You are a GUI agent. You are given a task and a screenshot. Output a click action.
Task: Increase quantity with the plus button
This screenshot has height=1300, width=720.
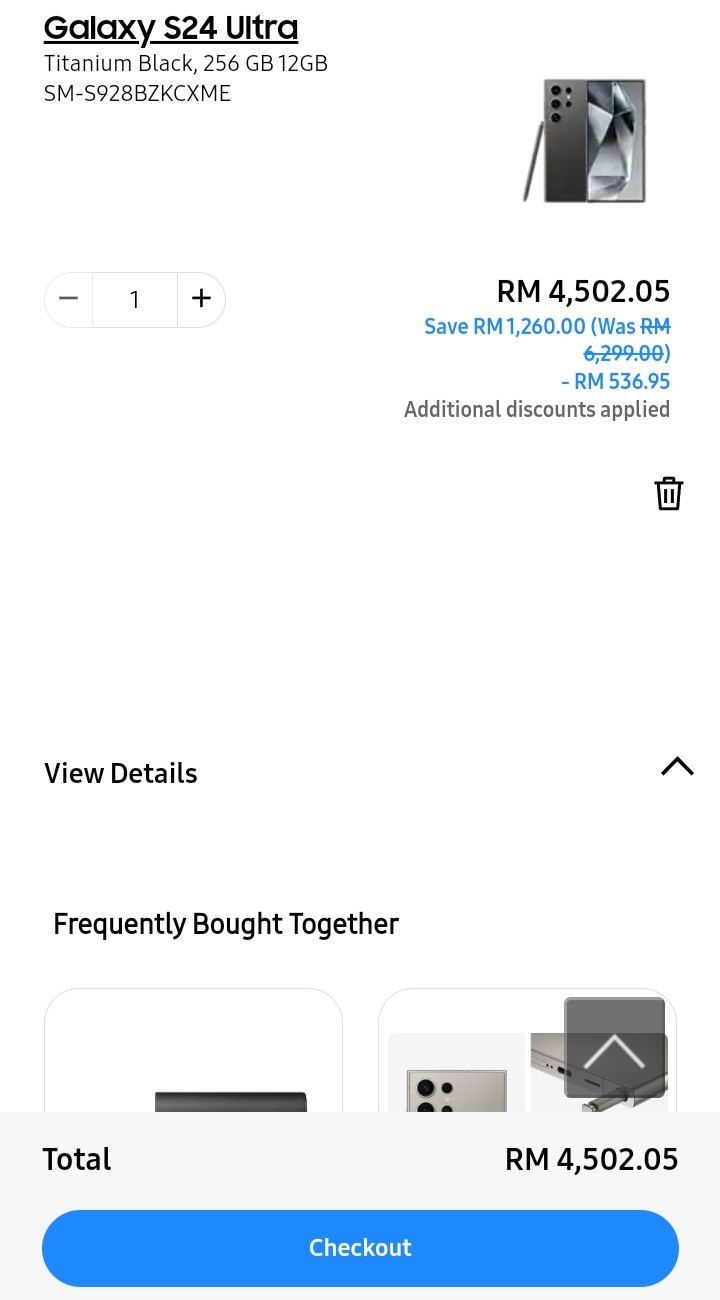201,299
